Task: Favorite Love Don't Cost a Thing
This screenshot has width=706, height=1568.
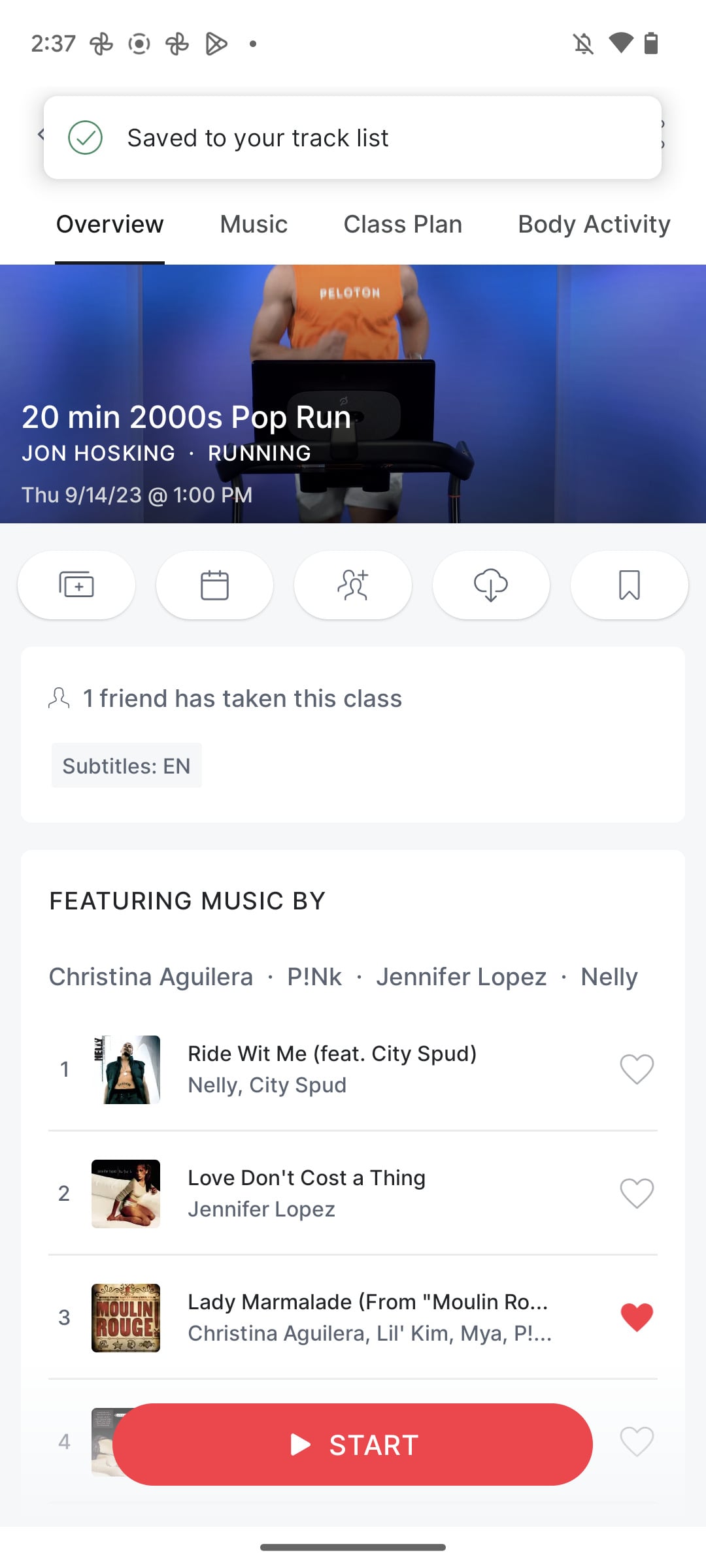Action: (637, 1192)
